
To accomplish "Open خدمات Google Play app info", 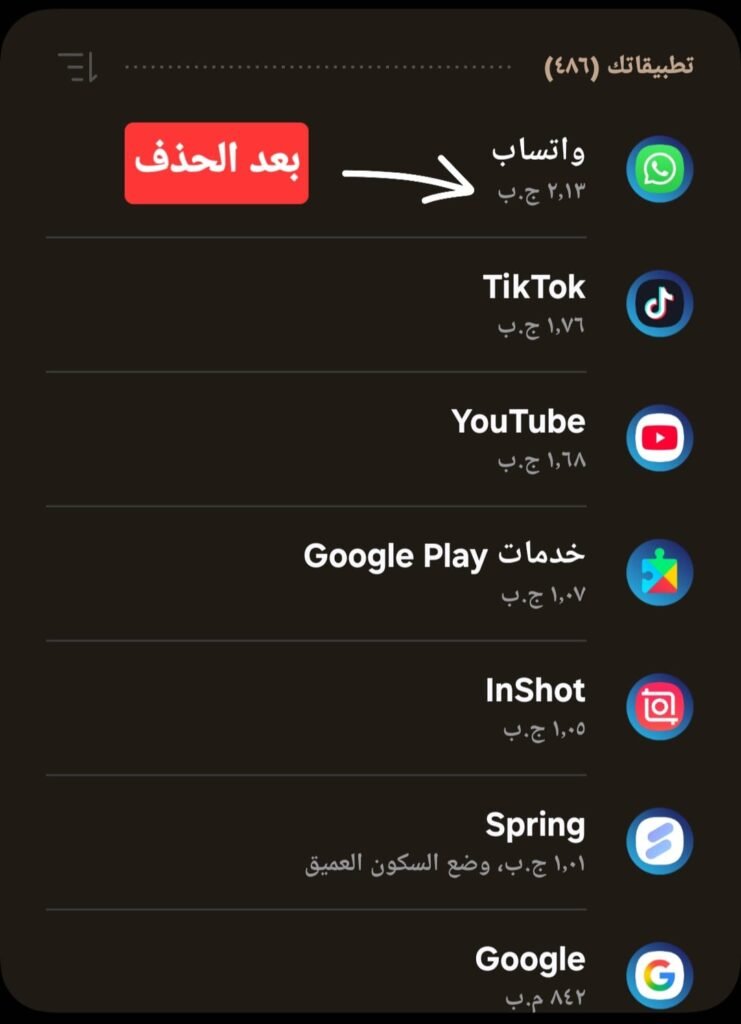I will click(444, 573).
